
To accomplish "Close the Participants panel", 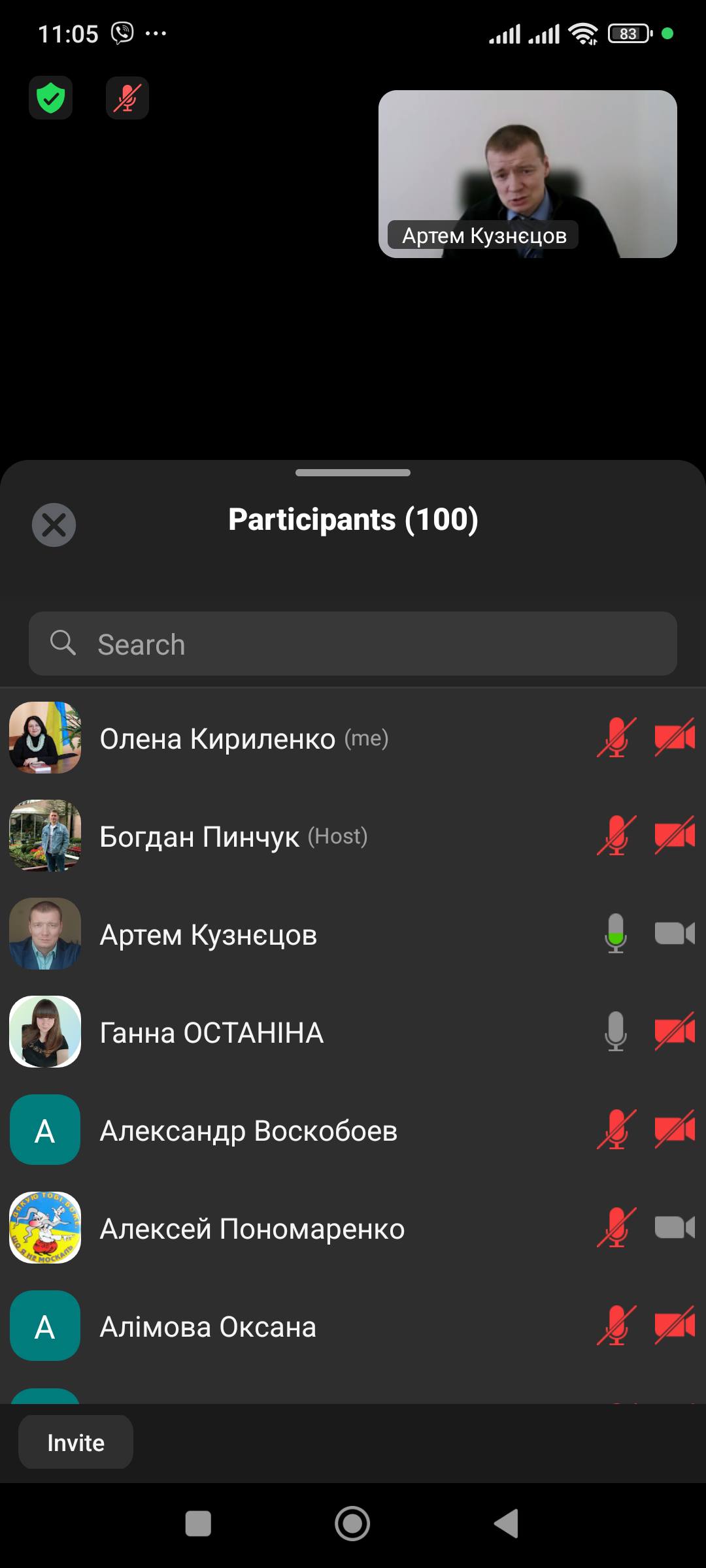I will click(x=54, y=525).
